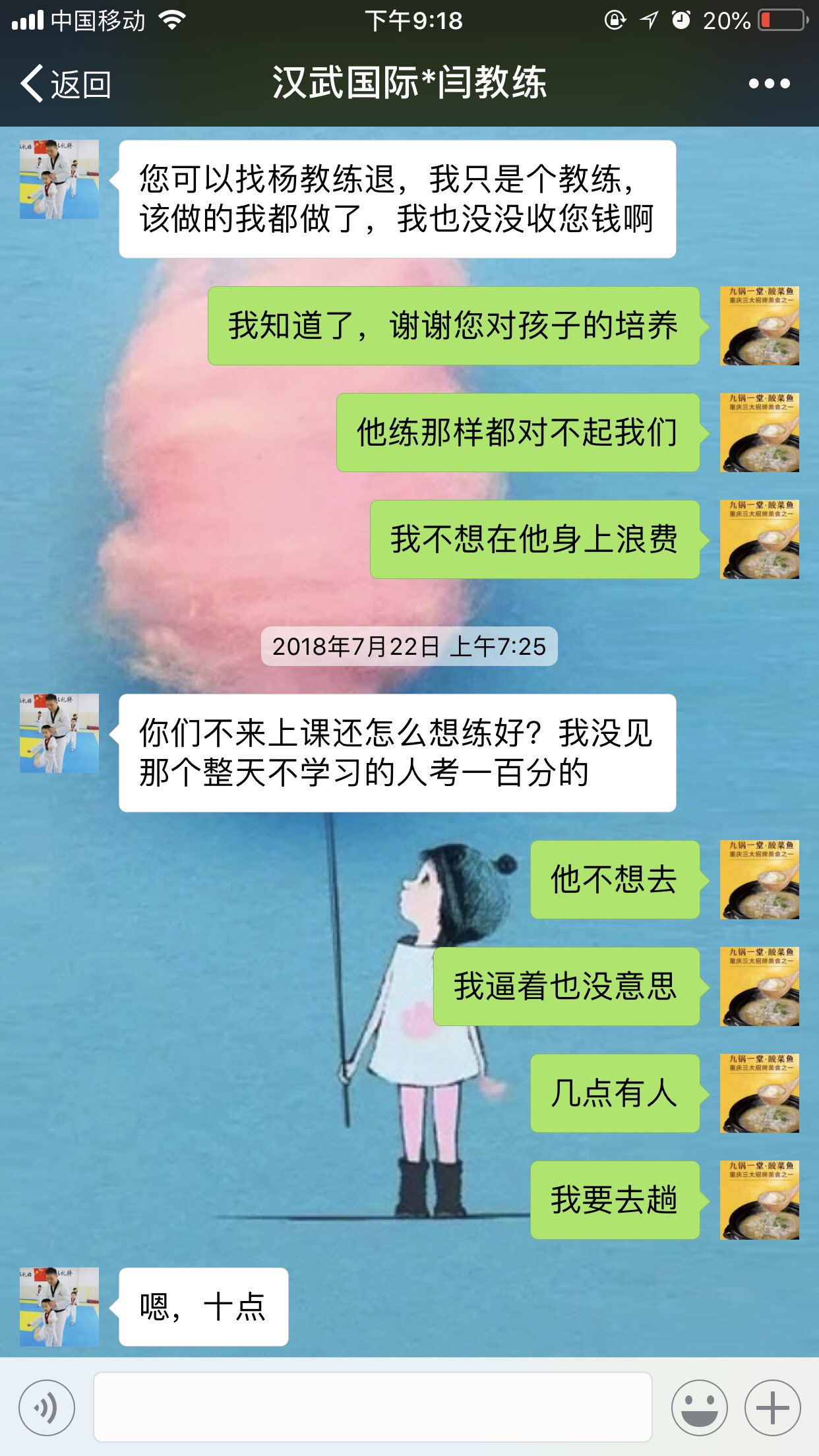Open my avatar beside 我要去趟 message
819x1456 pixels.
click(x=759, y=1199)
